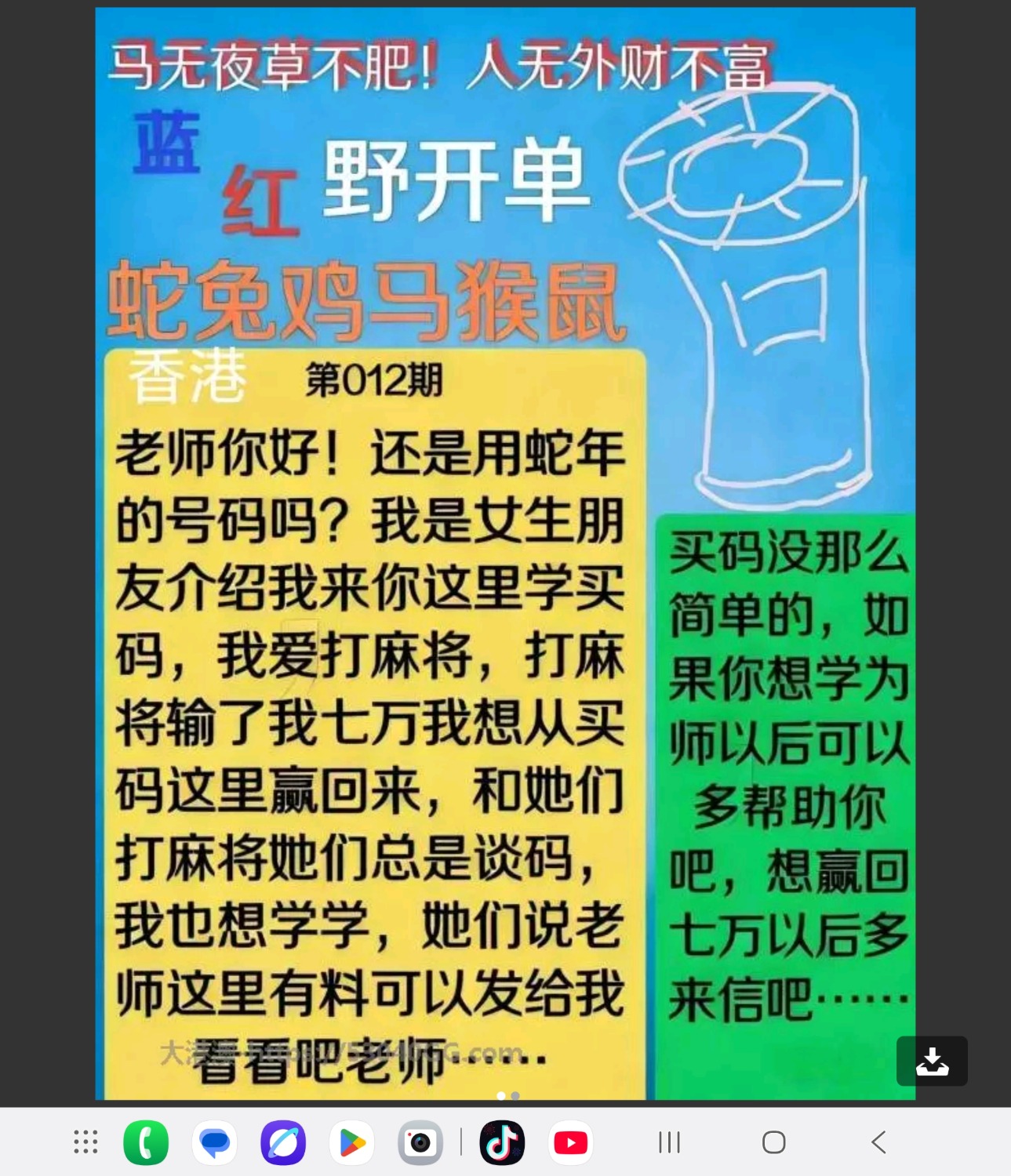The width and height of the screenshot is (1011, 1176).
Task: Go to the home screen
Action: pyautogui.click(x=773, y=1142)
